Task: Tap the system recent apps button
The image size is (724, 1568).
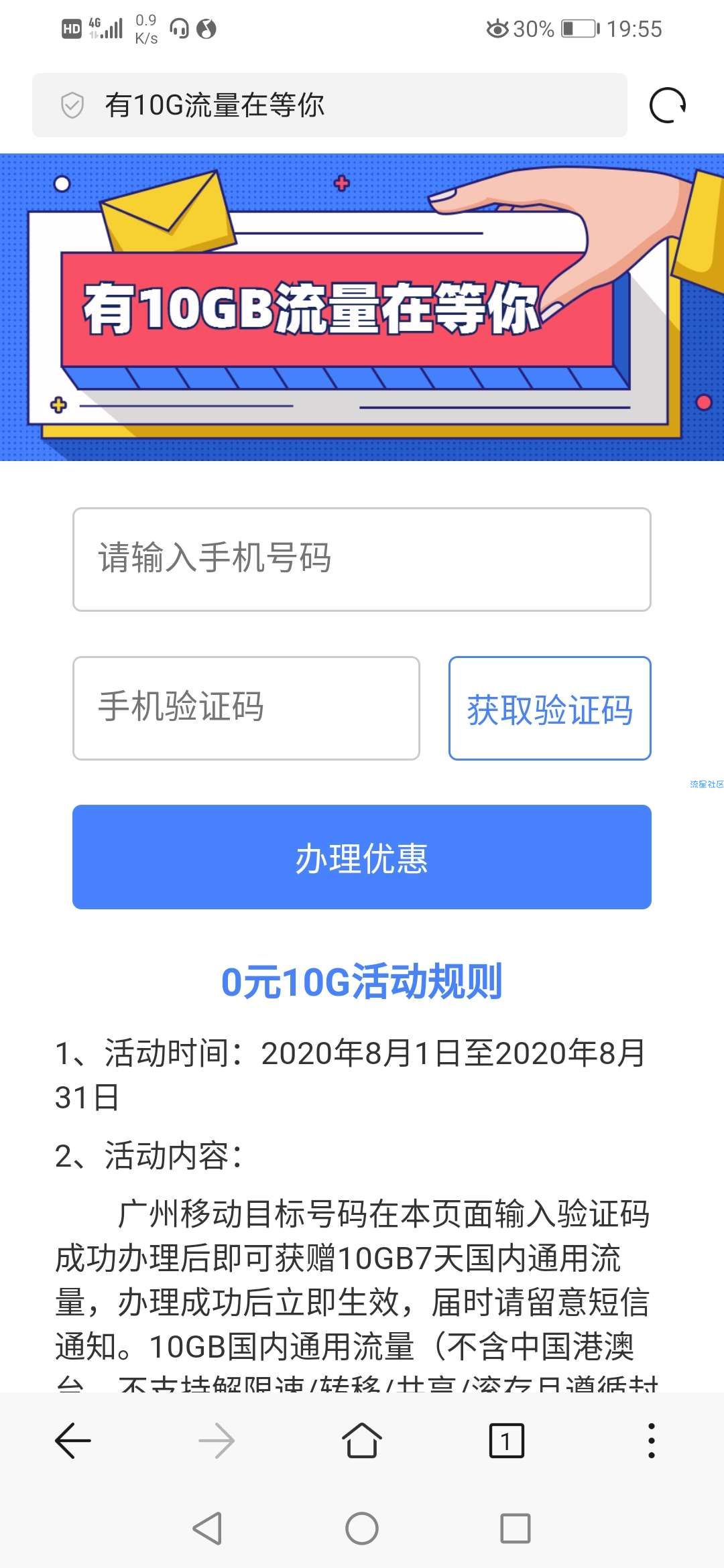Action: click(515, 1528)
